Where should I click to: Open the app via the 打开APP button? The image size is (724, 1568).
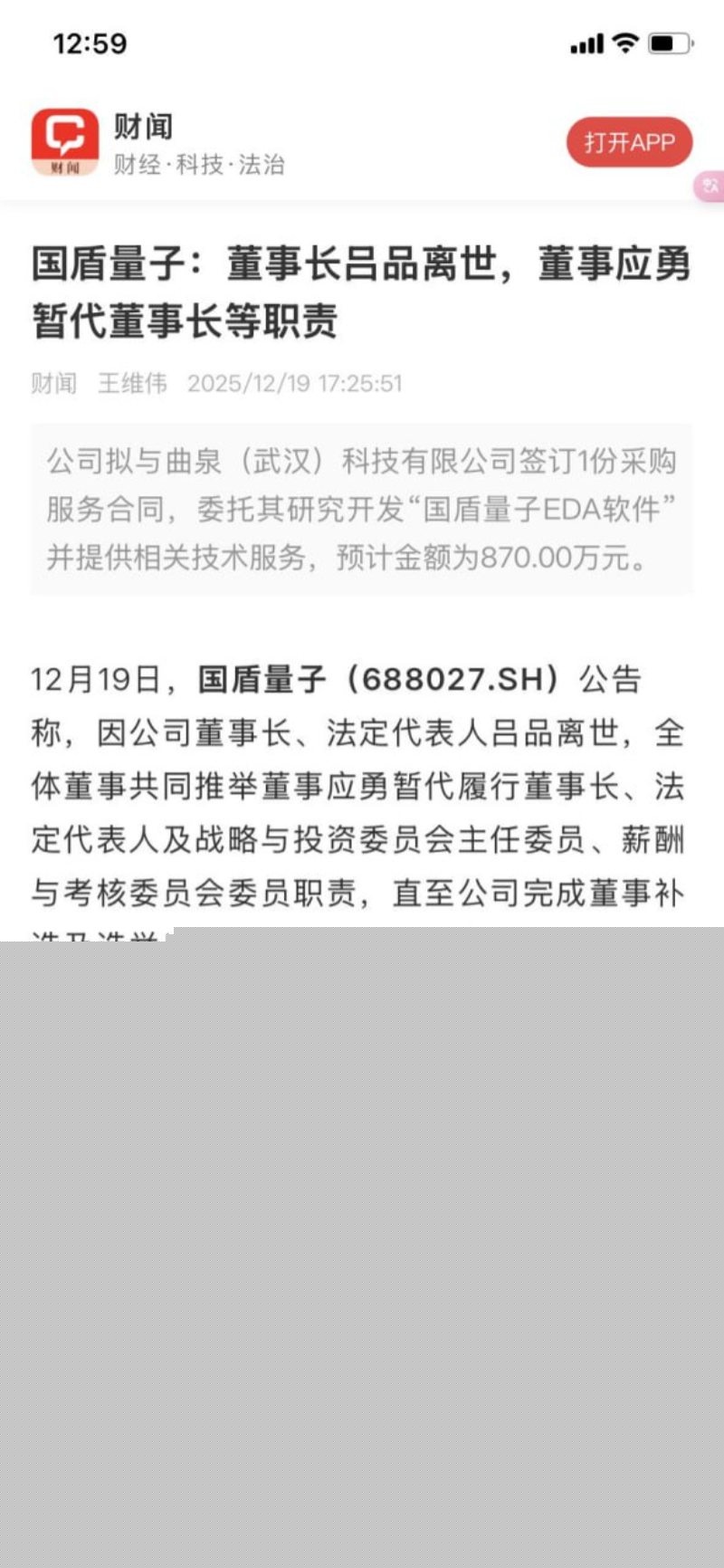coord(631,142)
